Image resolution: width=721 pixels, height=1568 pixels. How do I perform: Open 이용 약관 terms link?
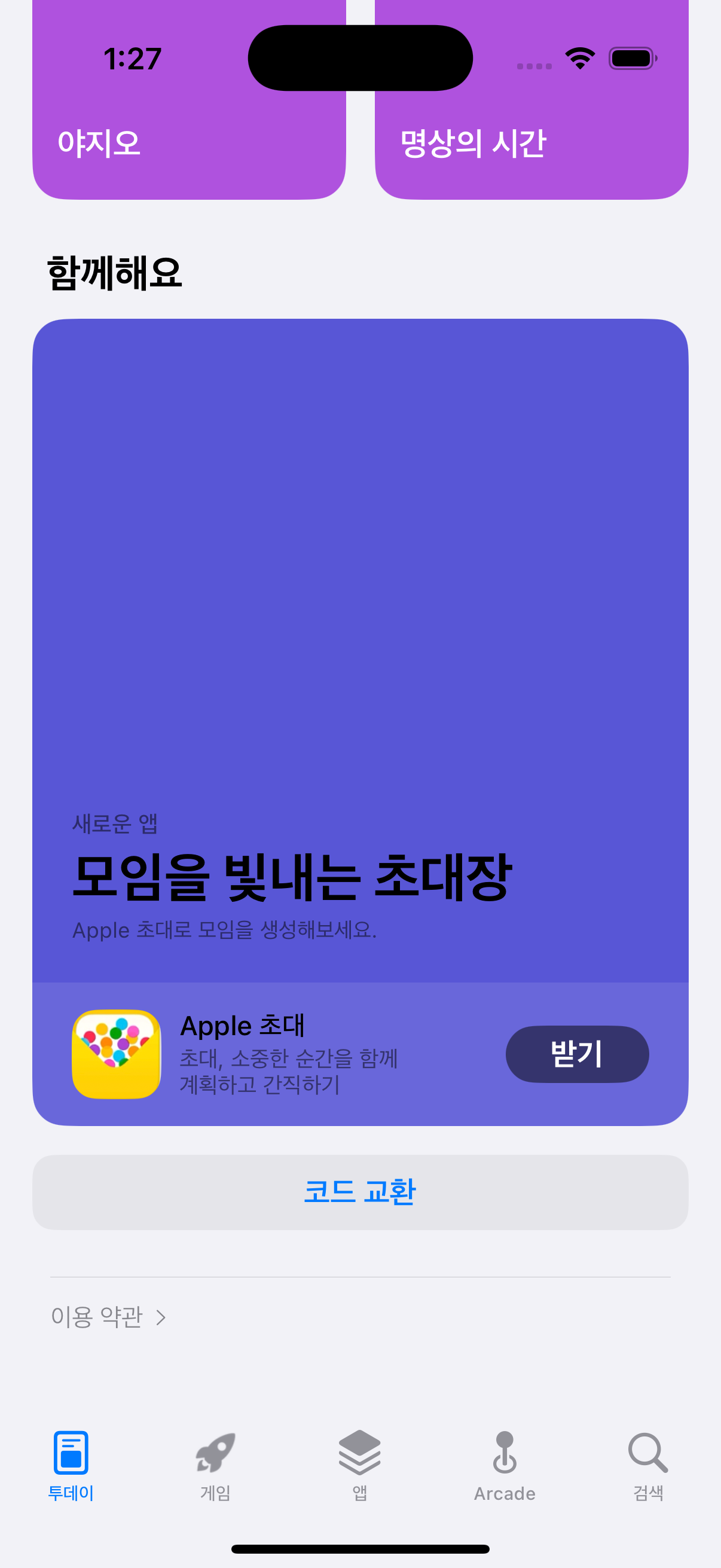click(108, 1317)
